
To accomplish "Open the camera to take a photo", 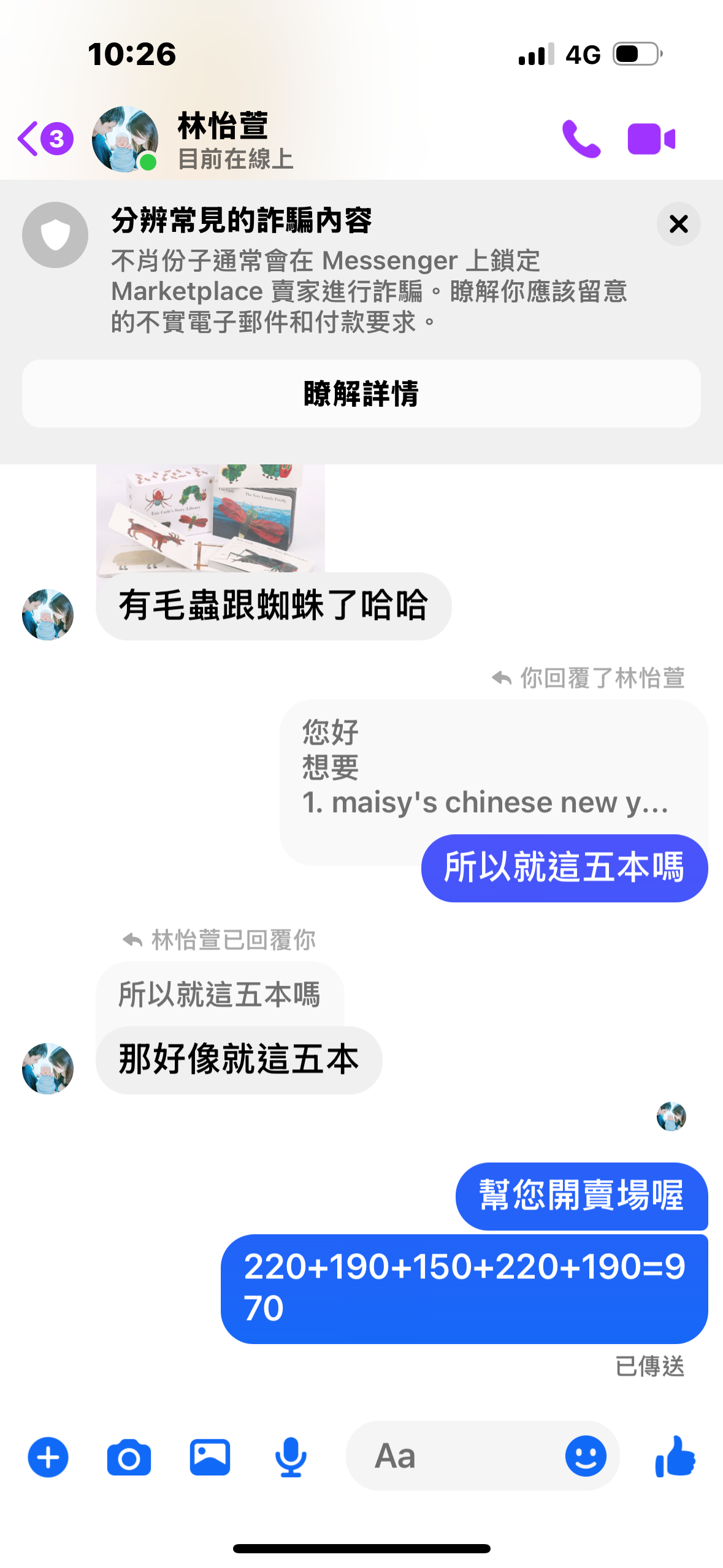I will point(129,1457).
